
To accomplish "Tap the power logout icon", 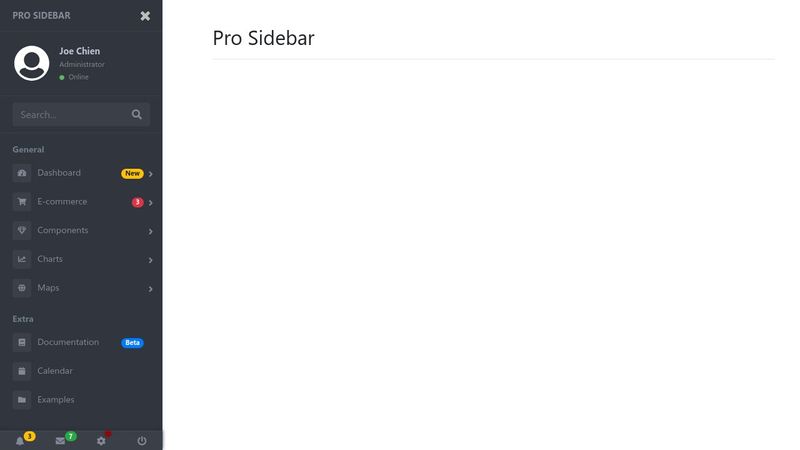I will coord(142,441).
